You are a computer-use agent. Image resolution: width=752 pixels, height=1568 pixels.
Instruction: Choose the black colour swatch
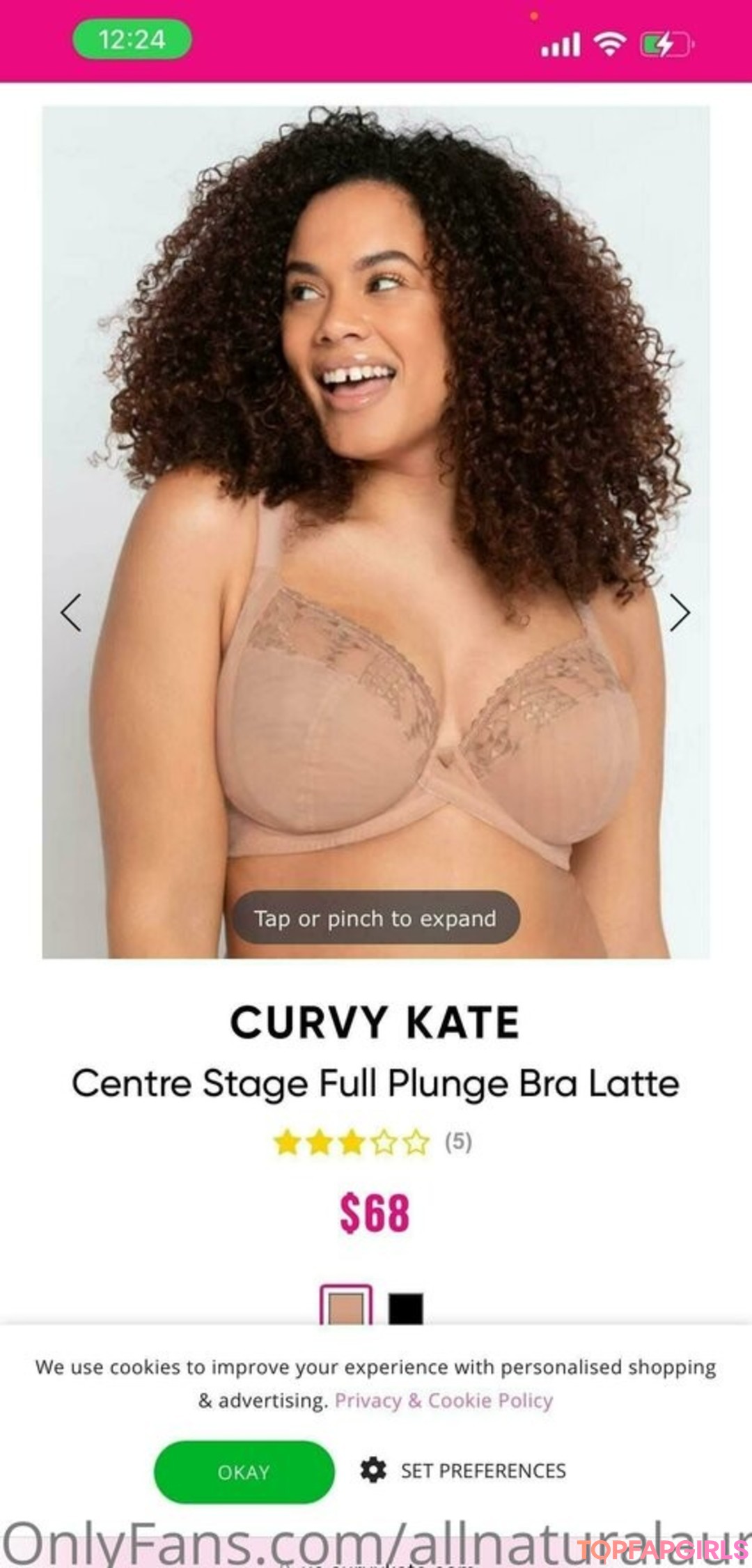pyautogui.click(x=405, y=1308)
